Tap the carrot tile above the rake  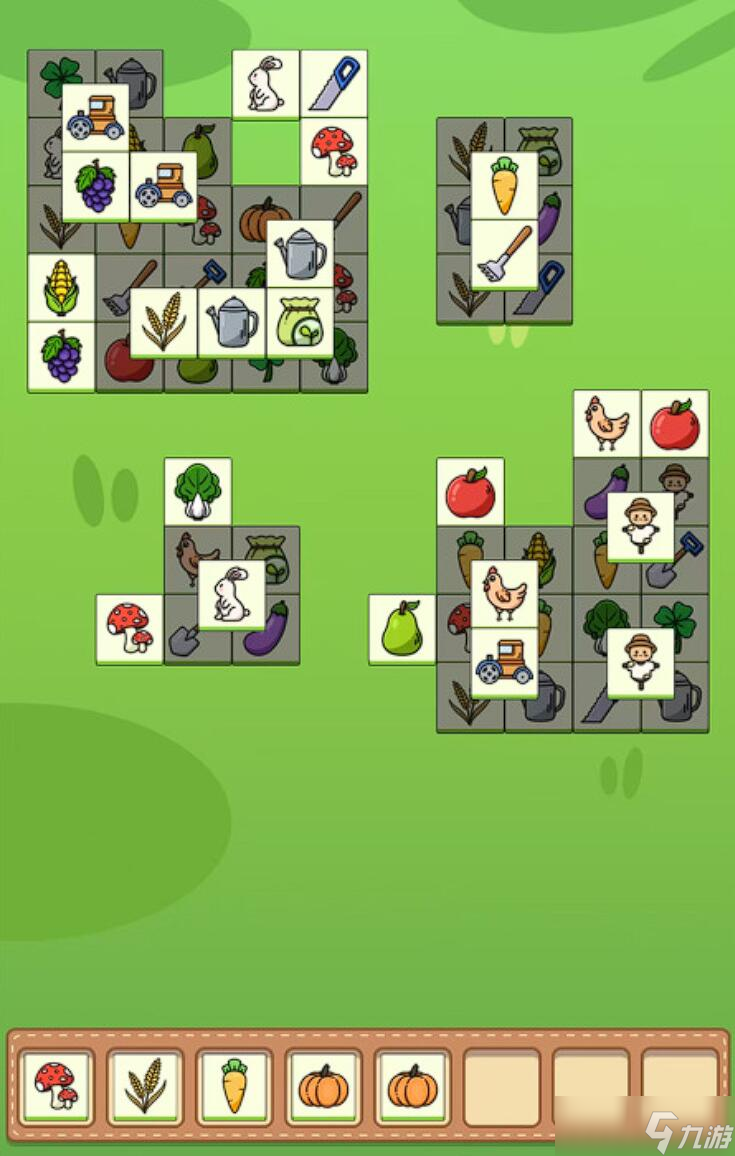point(505,185)
